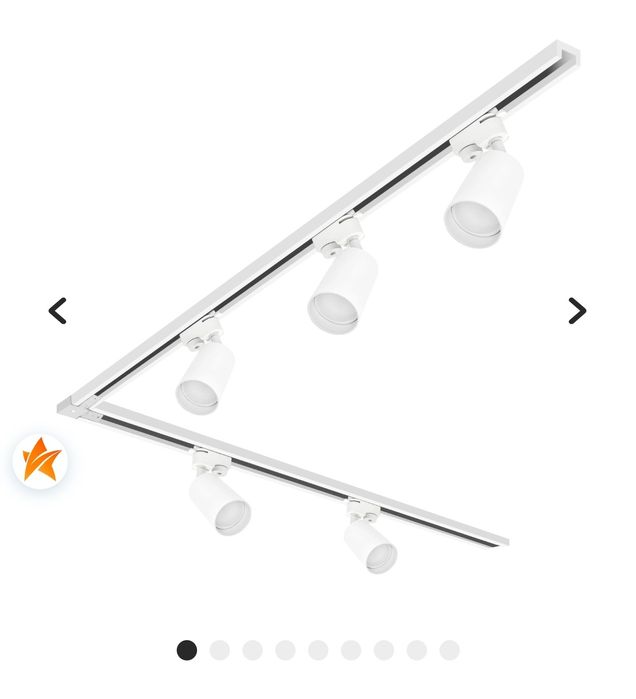Jump to the second gallery dot
This screenshot has width=636, height=699.
tap(220, 650)
